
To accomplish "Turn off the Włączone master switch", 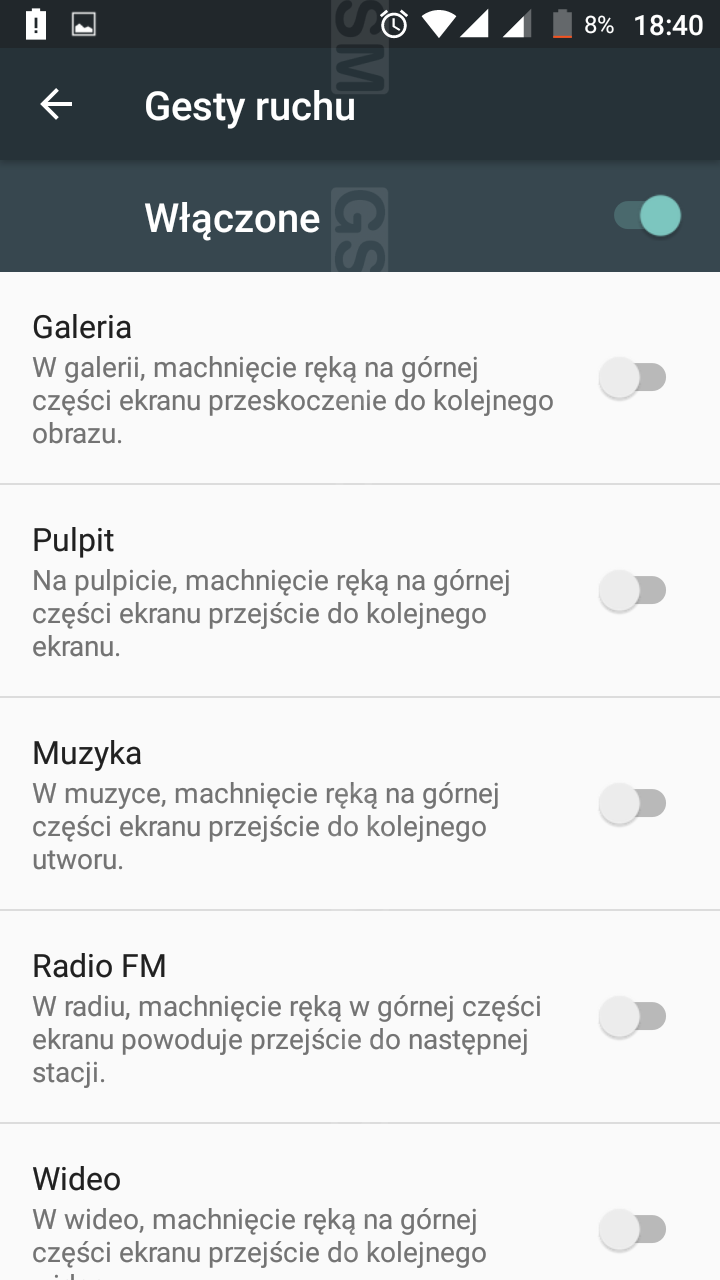I will [647, 216].
